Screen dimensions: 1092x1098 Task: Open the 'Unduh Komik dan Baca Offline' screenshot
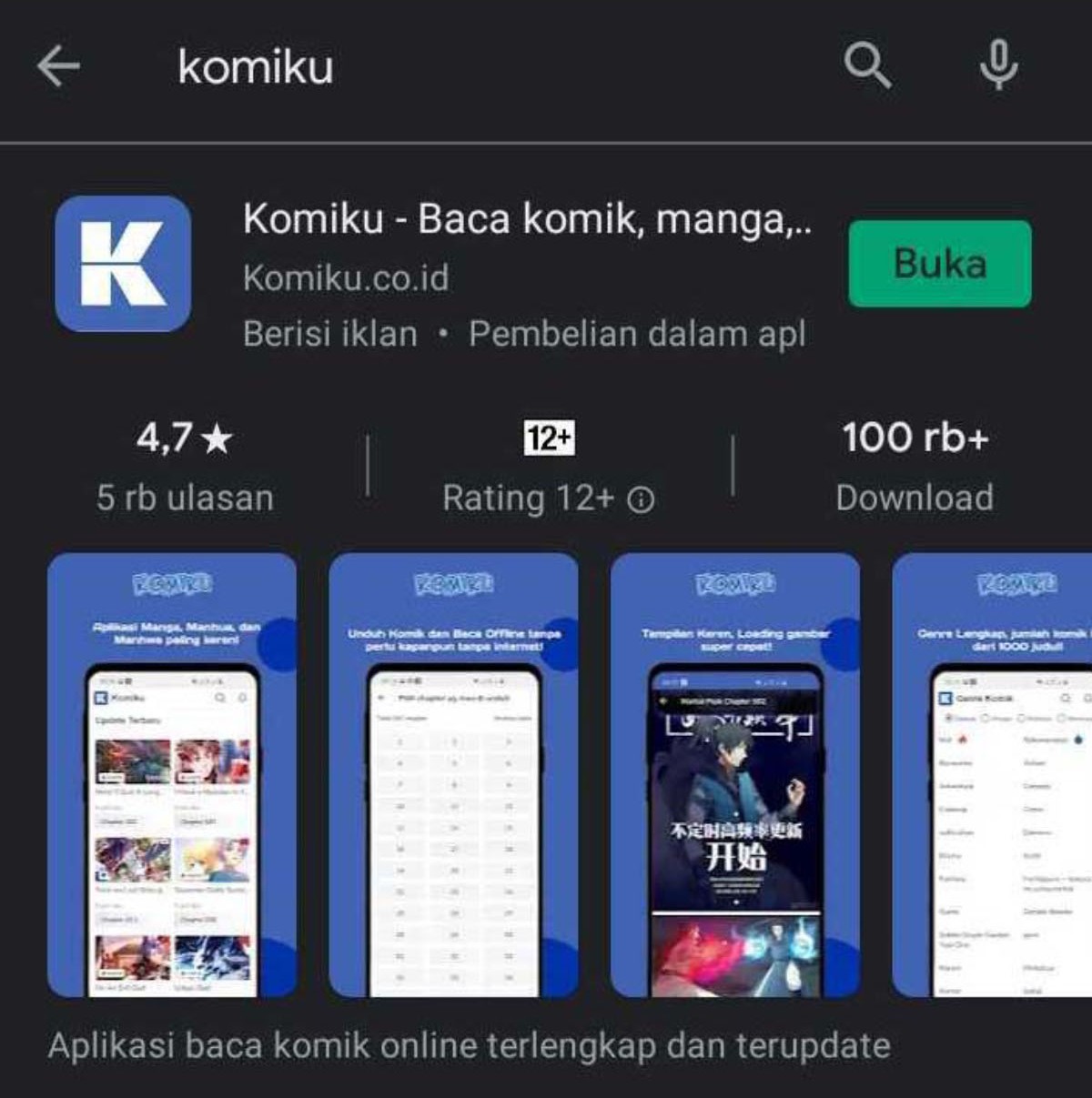tap(453, 775)
